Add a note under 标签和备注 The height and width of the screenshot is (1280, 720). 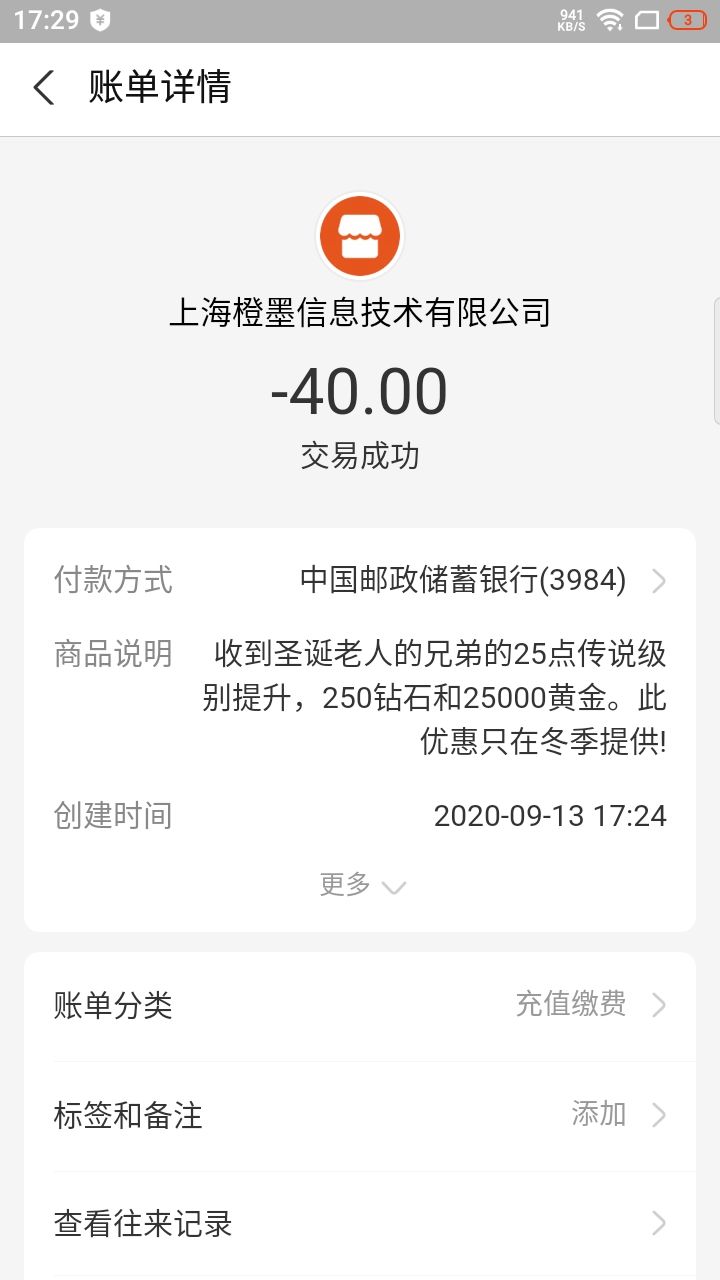coord(360,1115)
